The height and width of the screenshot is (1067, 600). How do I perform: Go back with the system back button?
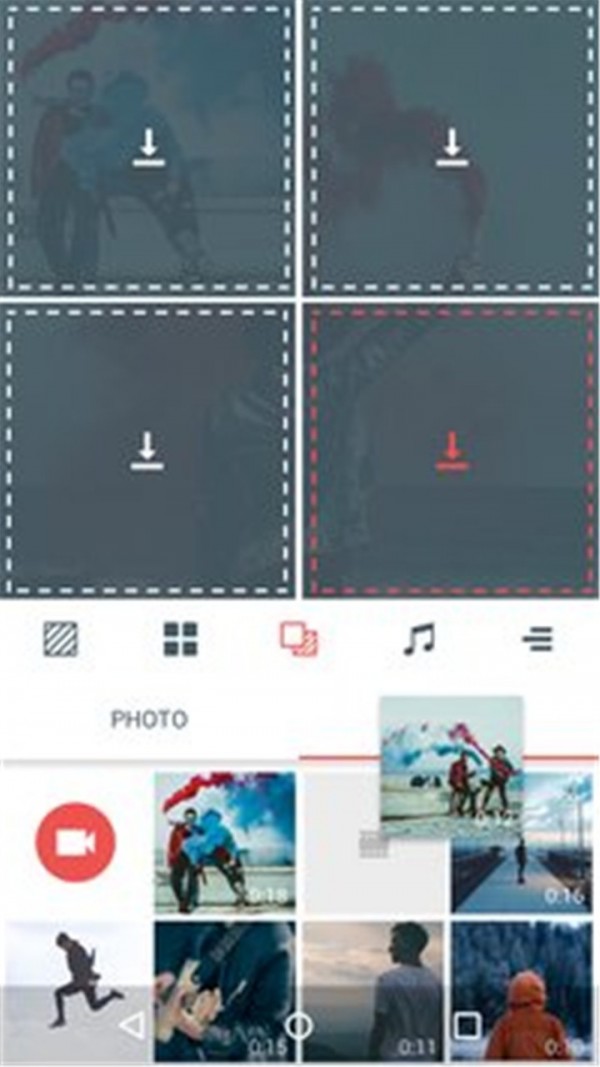pos(131,1026)
